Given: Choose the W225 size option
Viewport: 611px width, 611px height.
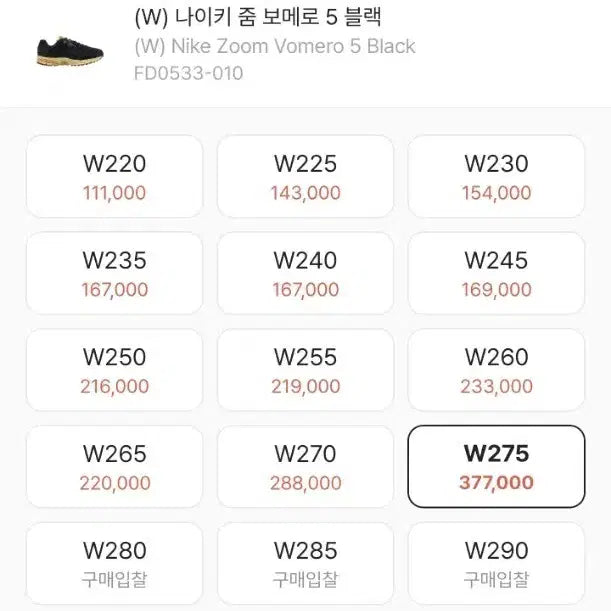Looking at the screenshot, I should point(305,177).
